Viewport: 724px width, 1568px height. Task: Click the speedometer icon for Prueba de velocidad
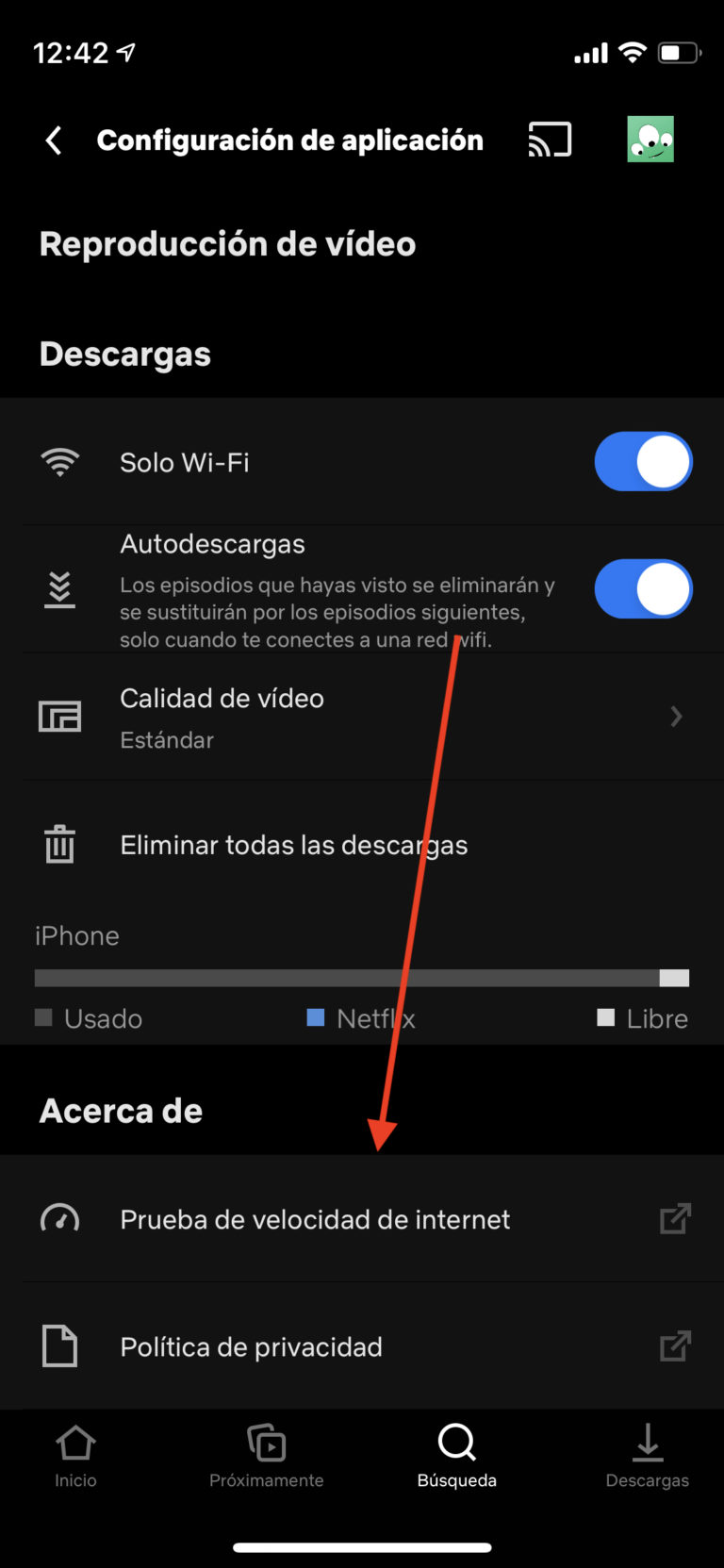(59, 1218)
